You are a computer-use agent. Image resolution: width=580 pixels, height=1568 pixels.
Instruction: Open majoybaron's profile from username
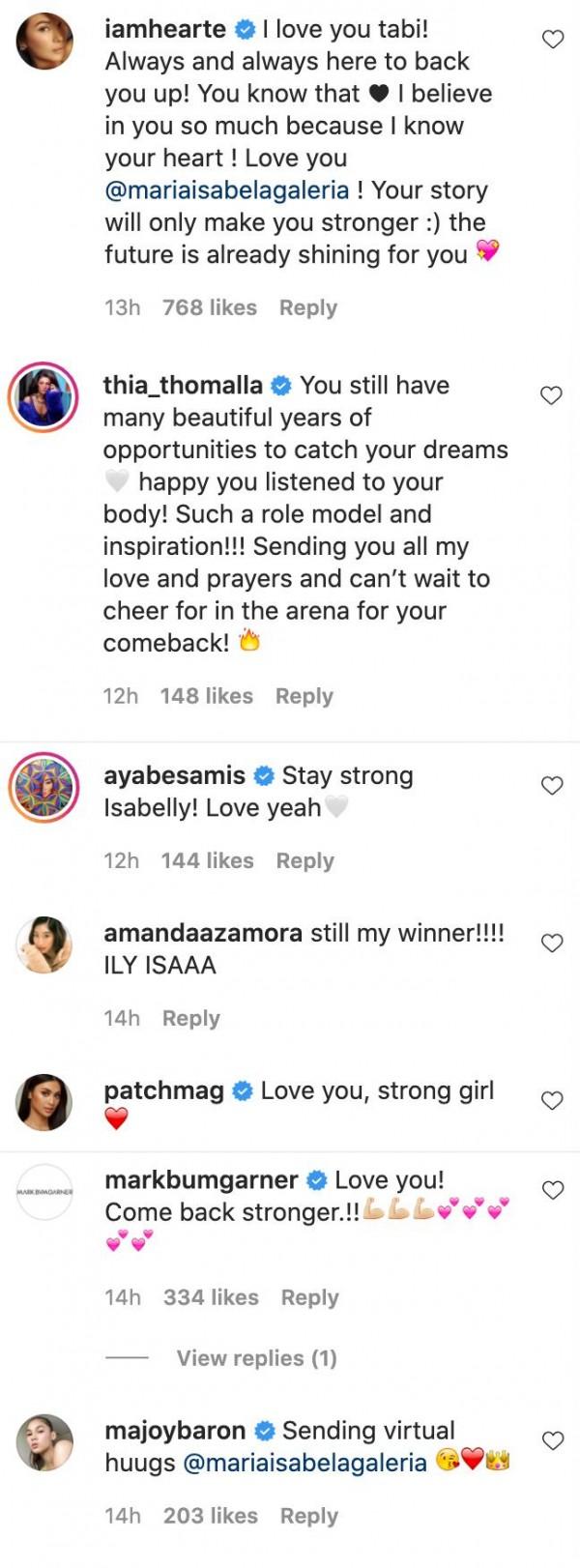175,1431
